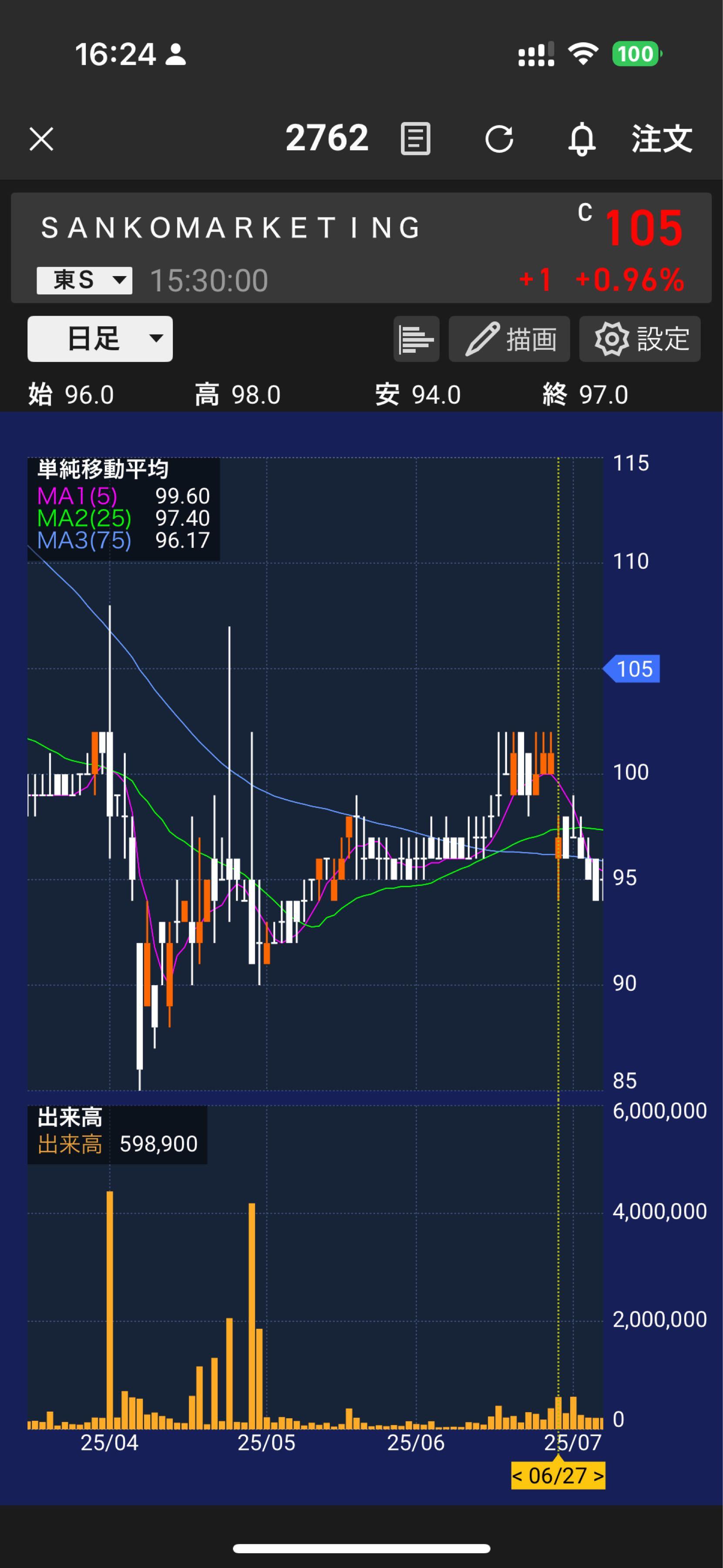Refresh the chart data

coord(499,139)
